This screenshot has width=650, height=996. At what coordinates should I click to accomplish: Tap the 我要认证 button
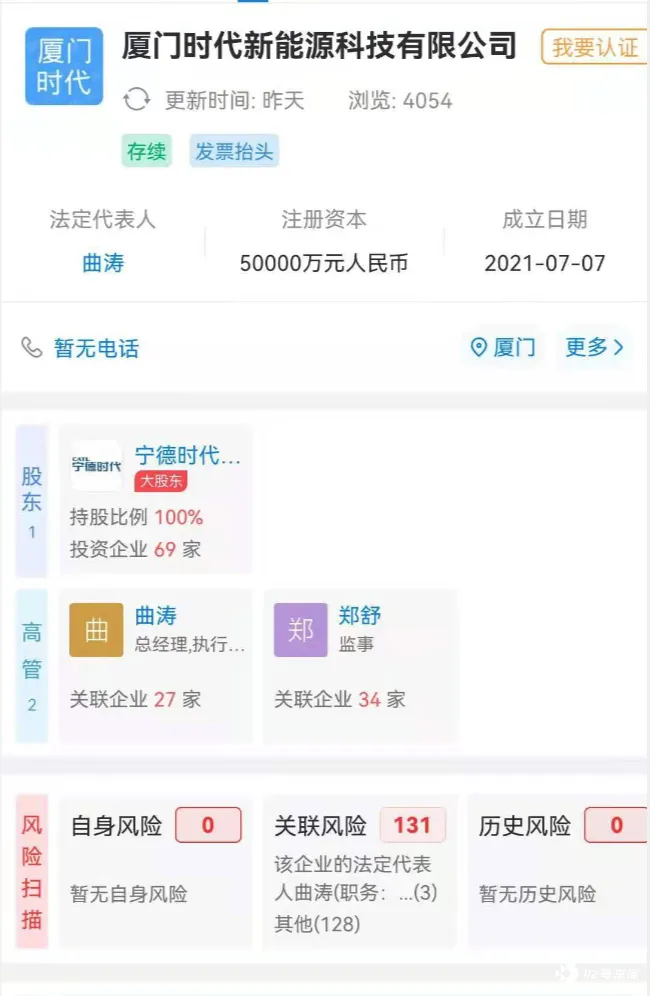tap(595, 47)
